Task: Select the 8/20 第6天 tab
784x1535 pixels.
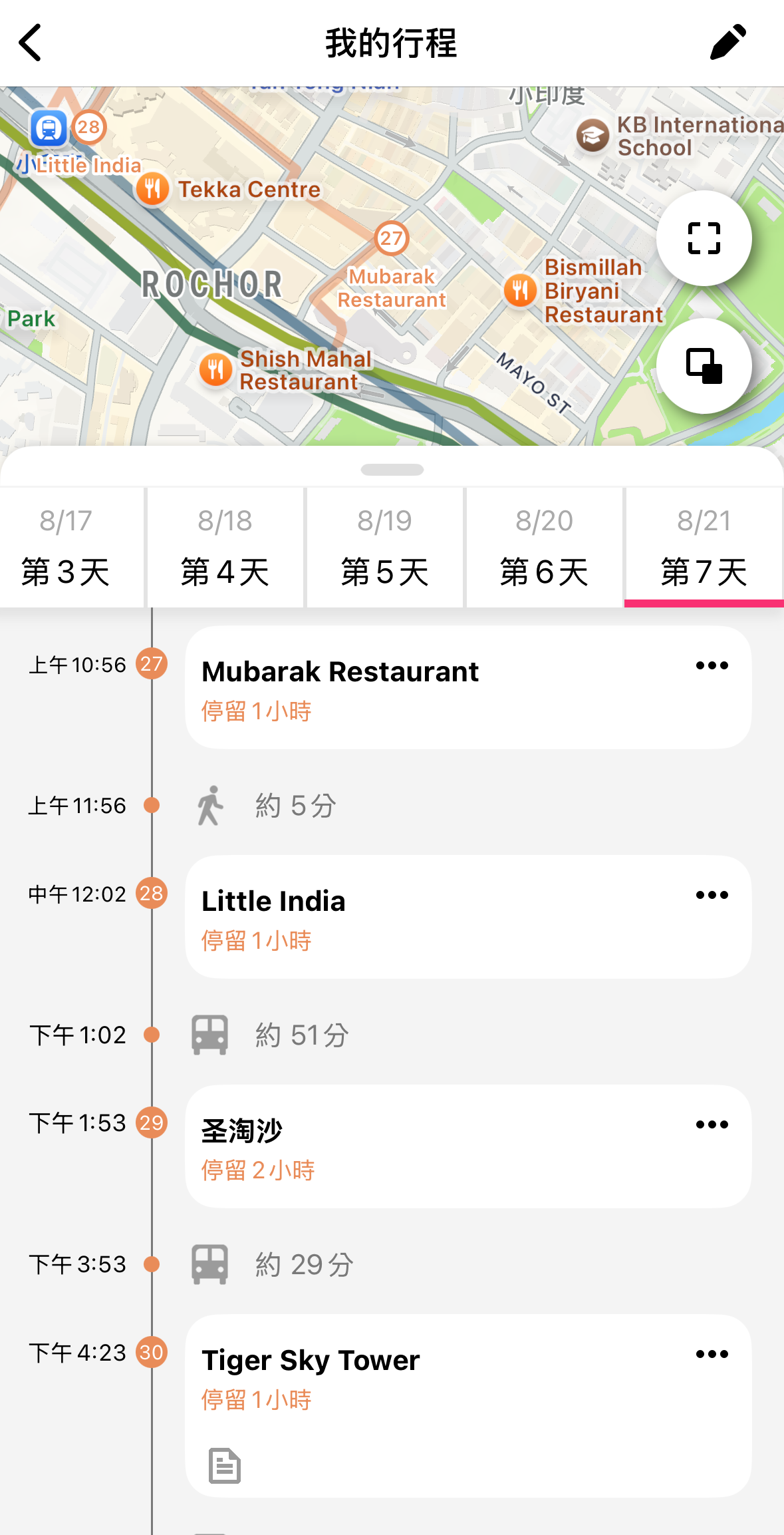Action: 545,547
